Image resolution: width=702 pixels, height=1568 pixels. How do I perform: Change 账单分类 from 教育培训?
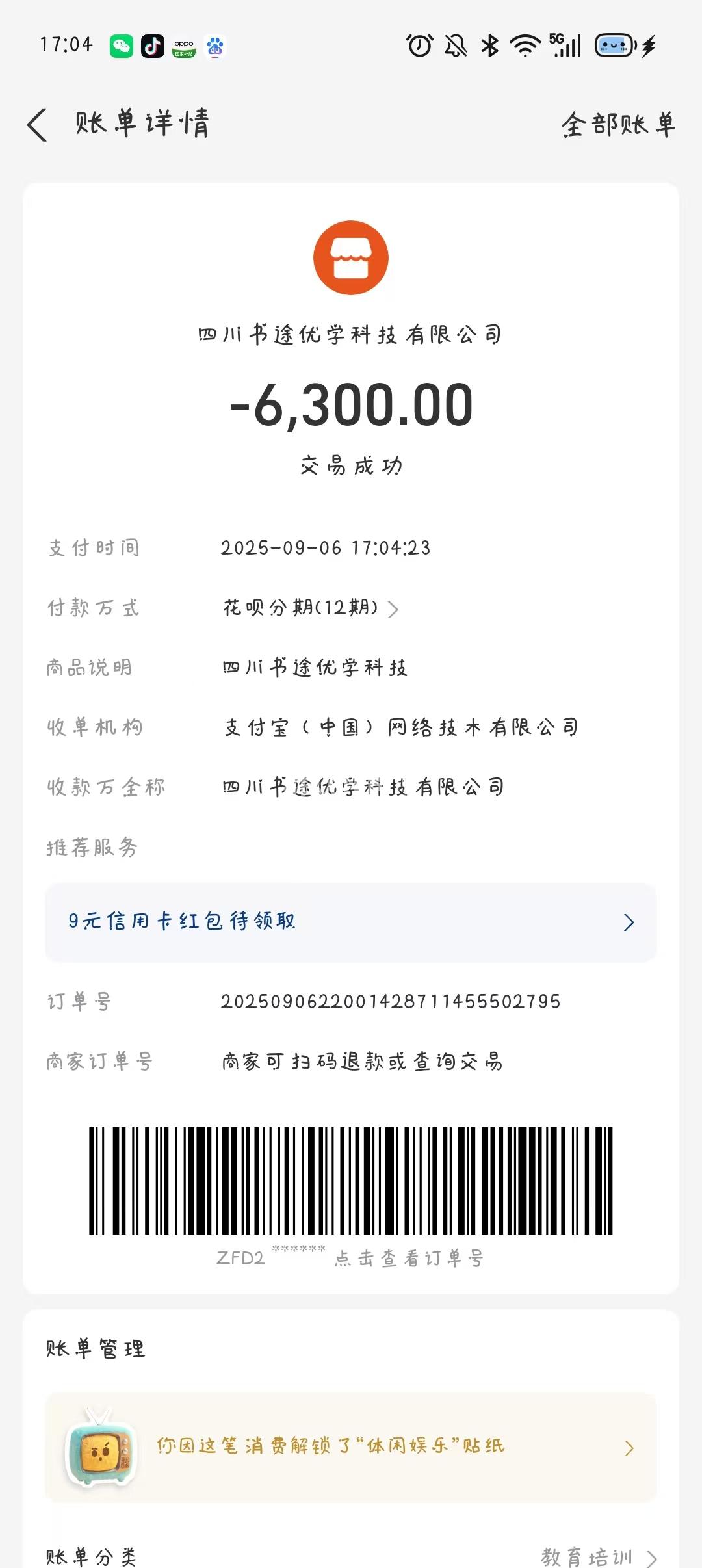coord(598,1556)
